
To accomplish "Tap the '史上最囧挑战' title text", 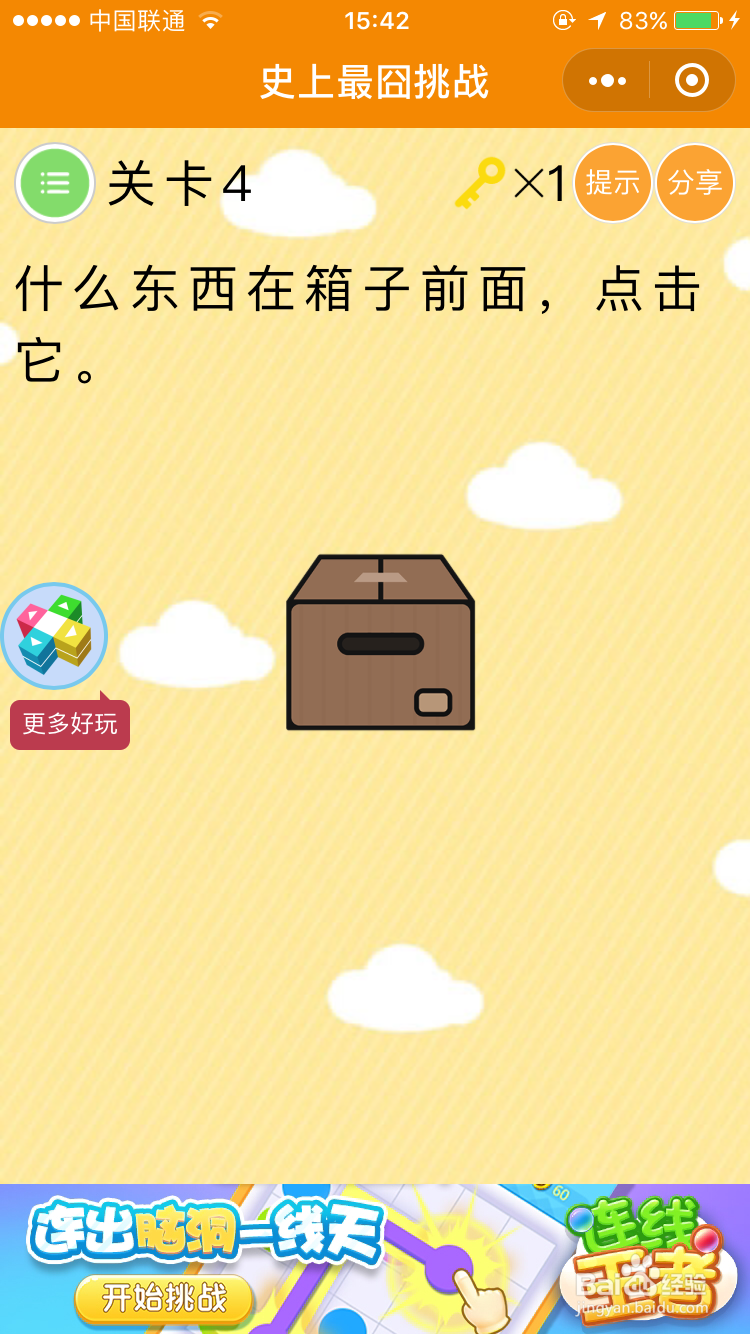I will coord(375,84).
